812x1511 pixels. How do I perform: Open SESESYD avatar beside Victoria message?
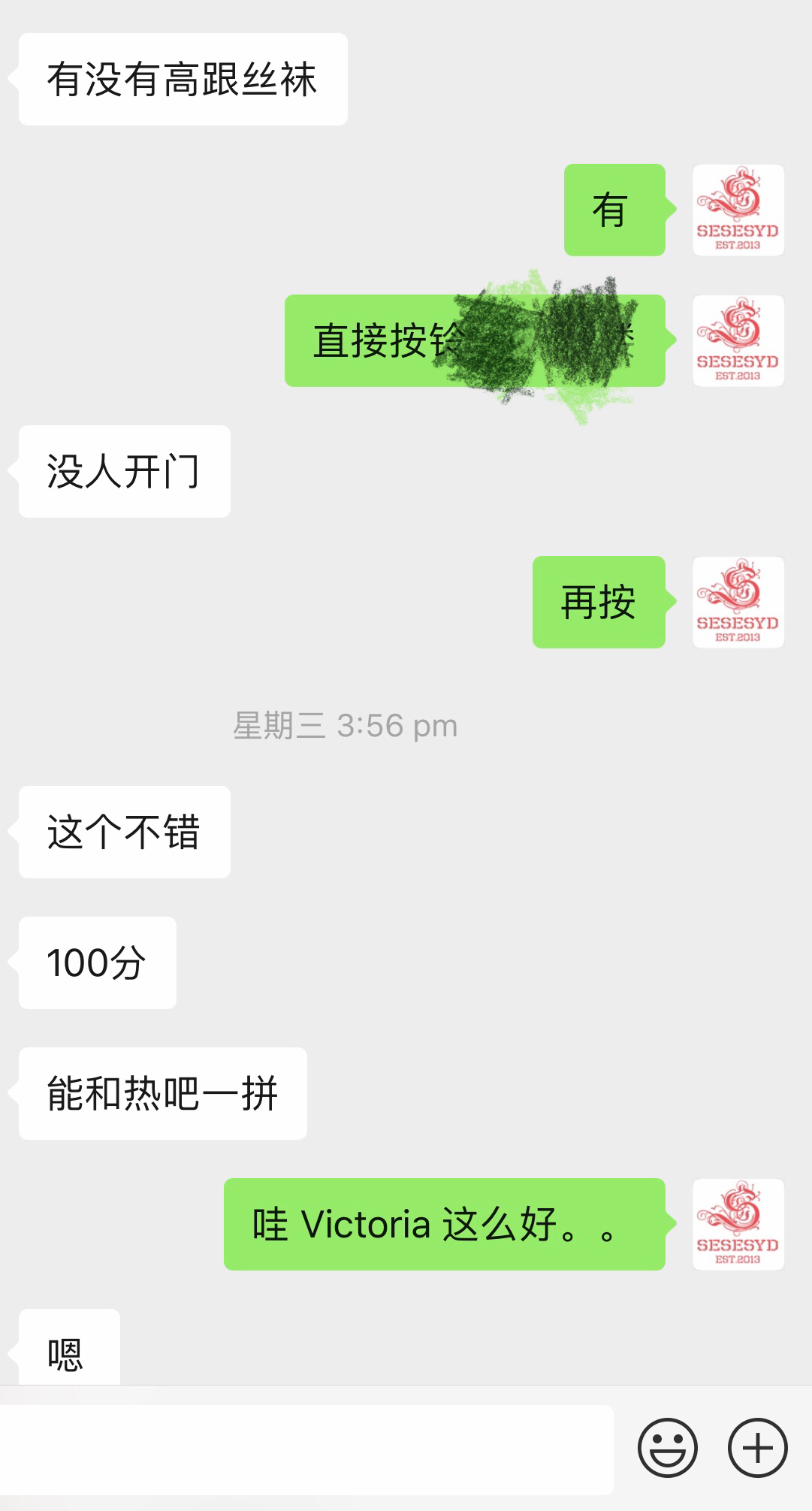click(738, 1224)
